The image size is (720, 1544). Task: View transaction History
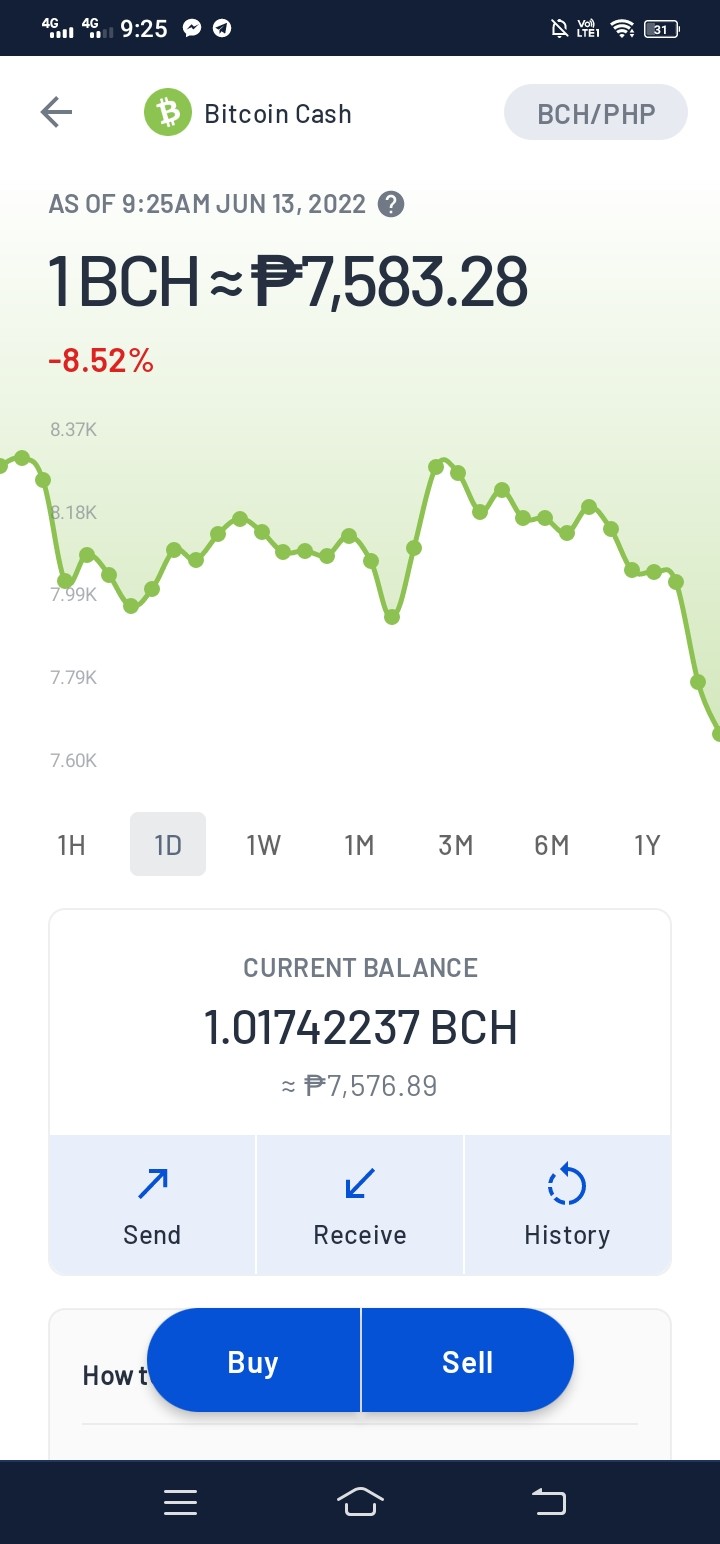point(567,1205)
